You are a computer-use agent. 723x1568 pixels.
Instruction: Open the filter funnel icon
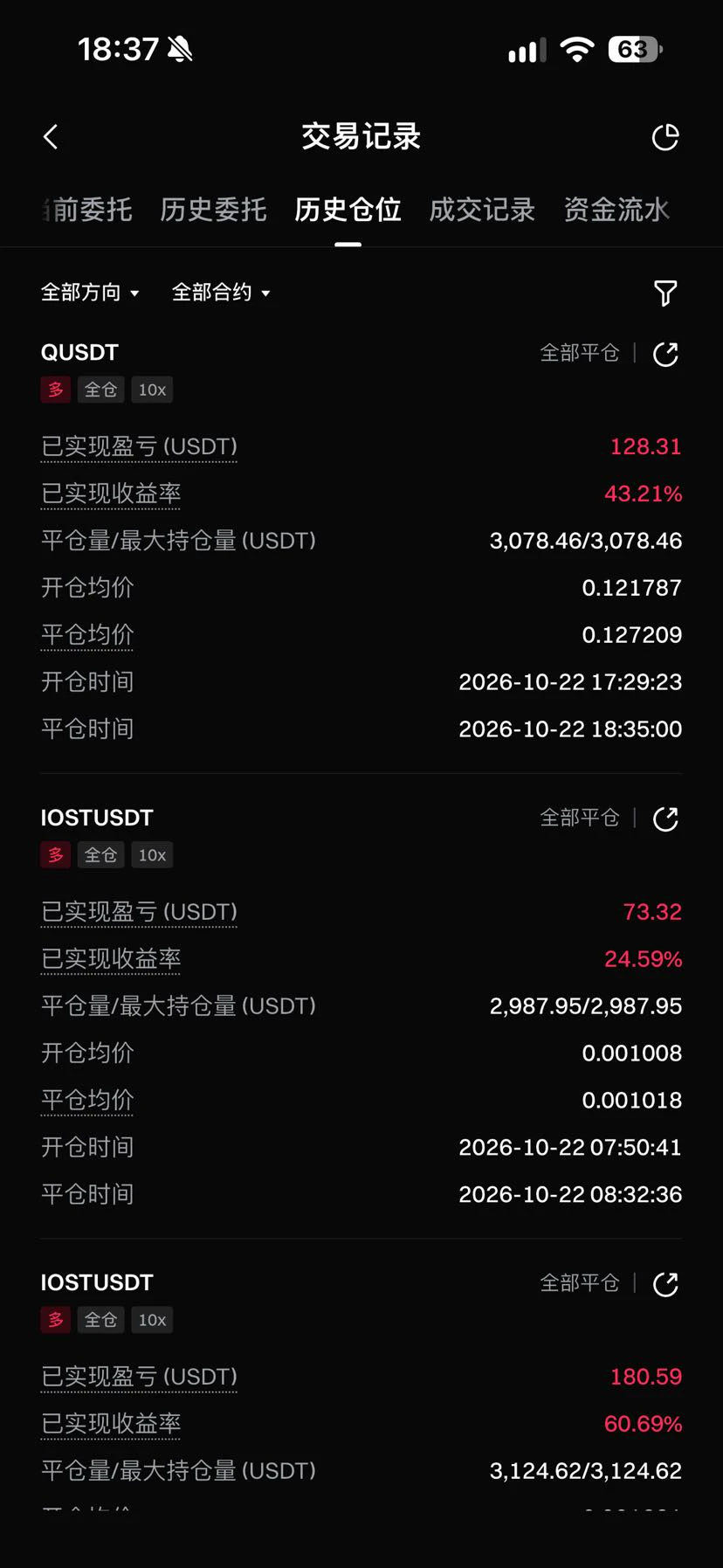665,294
